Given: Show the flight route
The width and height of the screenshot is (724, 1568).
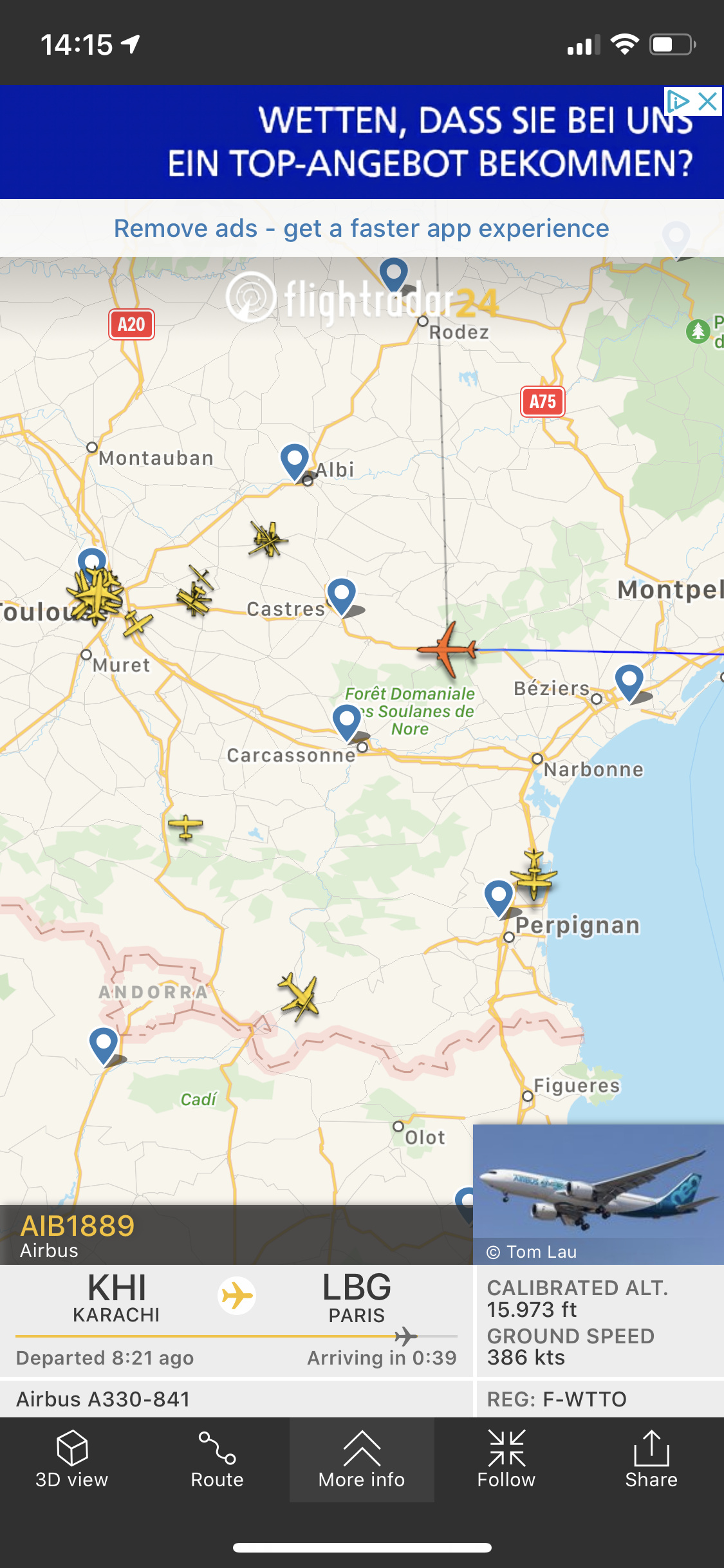Looking at the screenshot, I should click(217, 1459).
